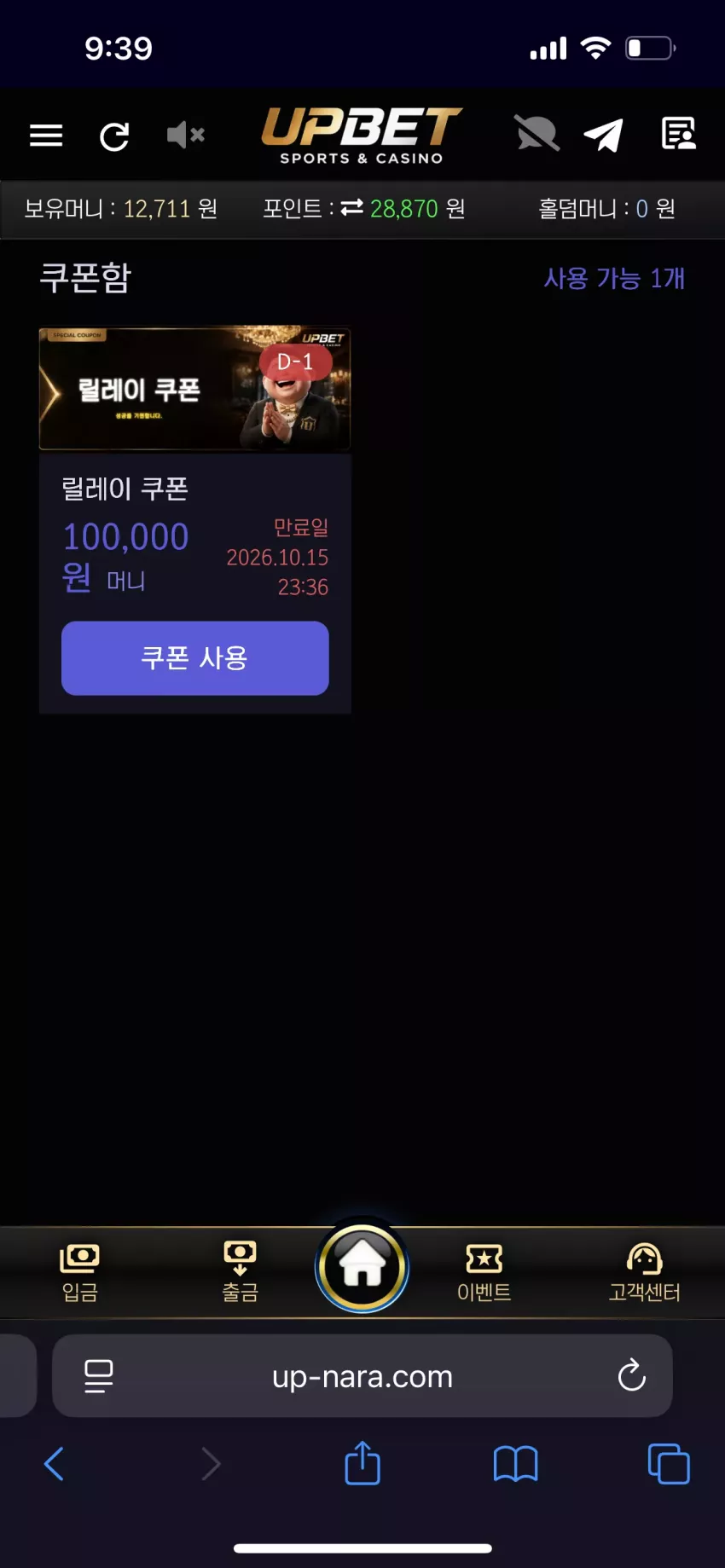Tap the point exchange arrows icon
The image size is (725, 1568).
click(x=352, y=207)
